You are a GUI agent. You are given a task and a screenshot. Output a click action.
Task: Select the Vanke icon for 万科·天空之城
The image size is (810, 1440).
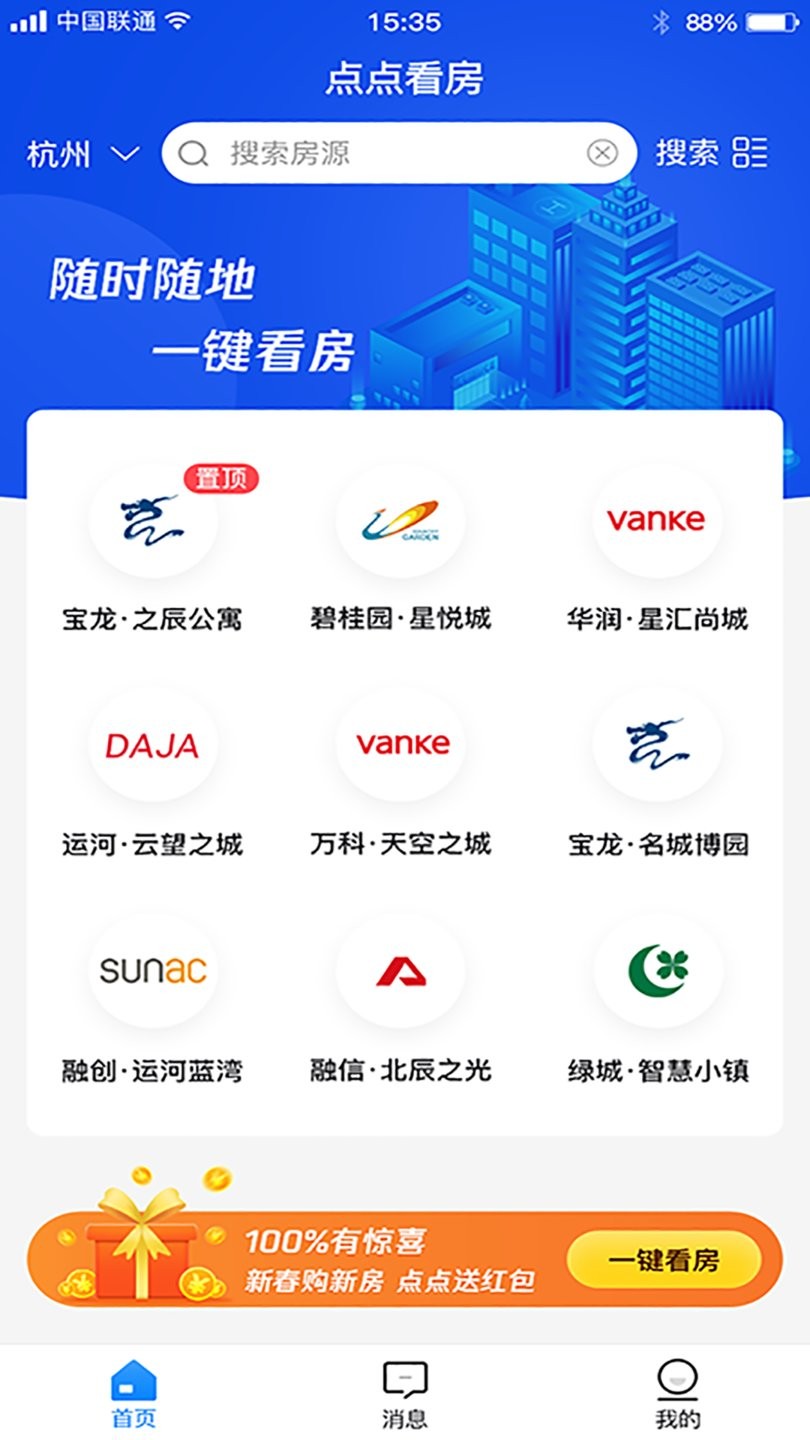coord(400,745)
